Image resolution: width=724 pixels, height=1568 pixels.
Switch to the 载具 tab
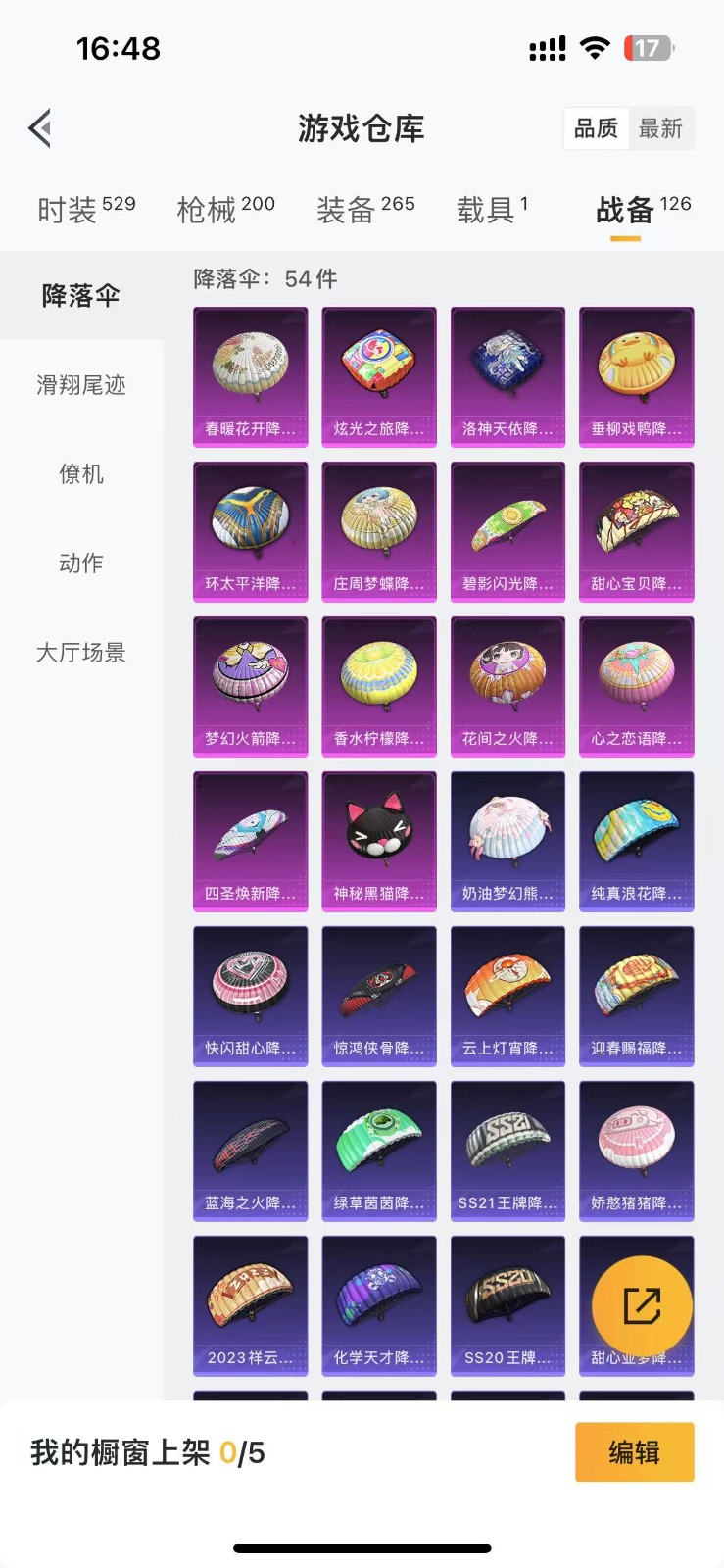tap(492, 209)
